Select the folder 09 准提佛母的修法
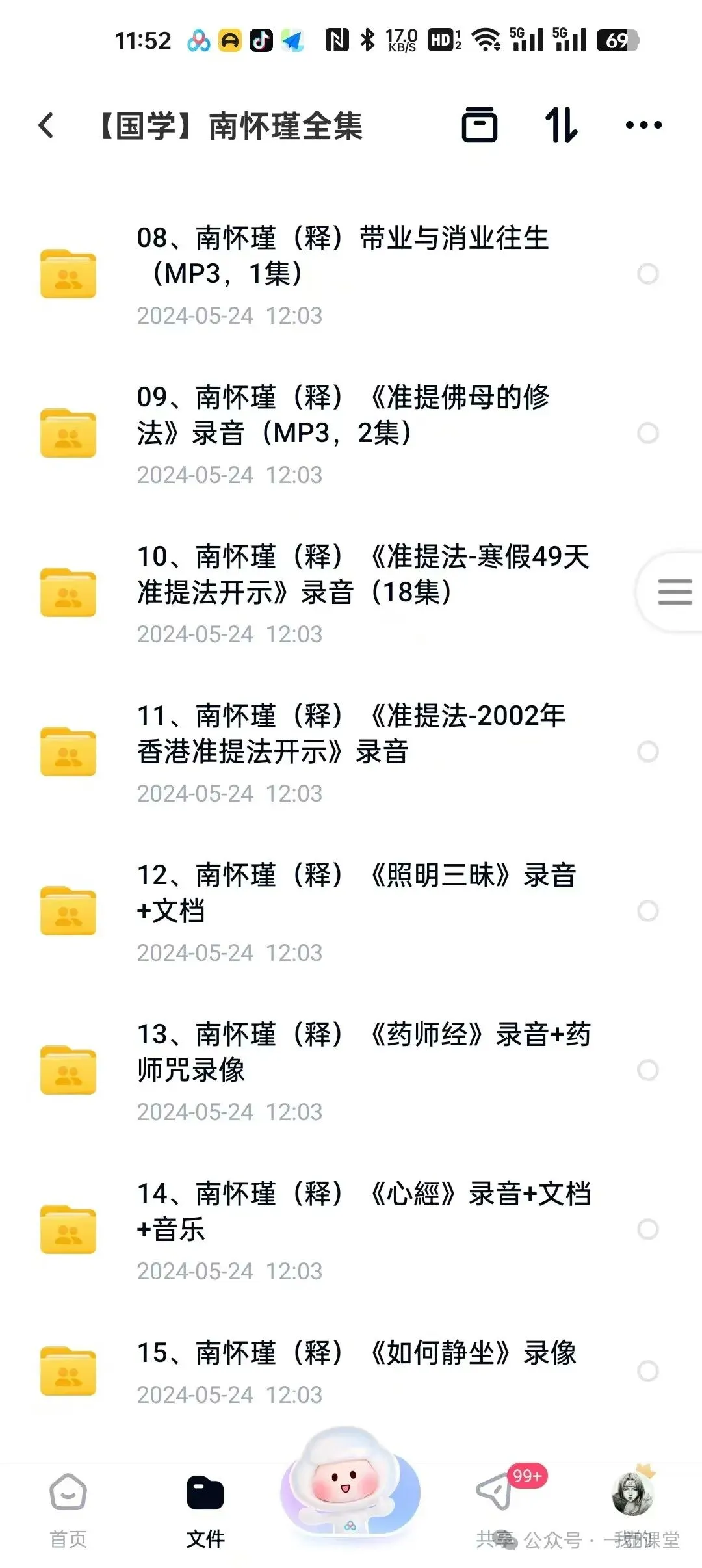 647,433
